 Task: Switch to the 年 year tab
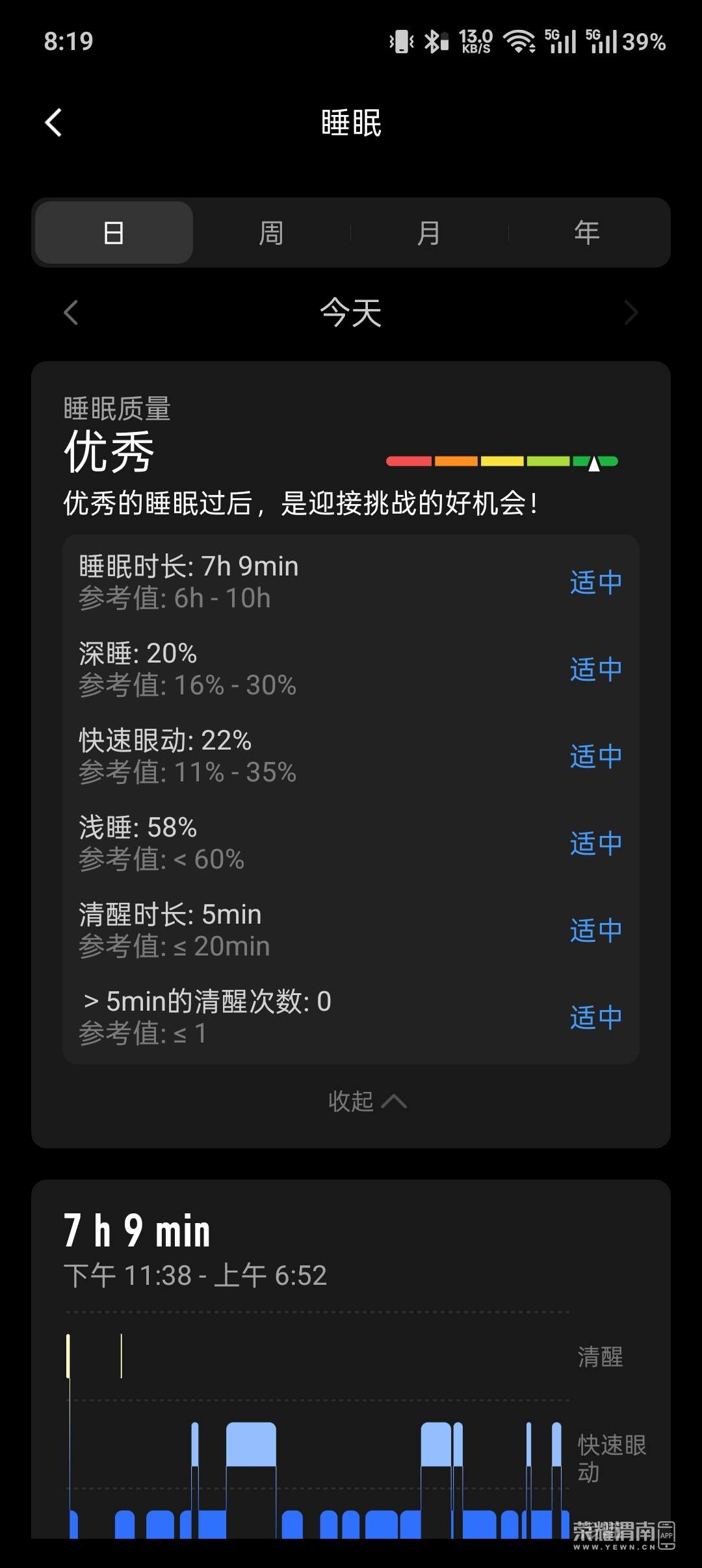tap(587, 233)
